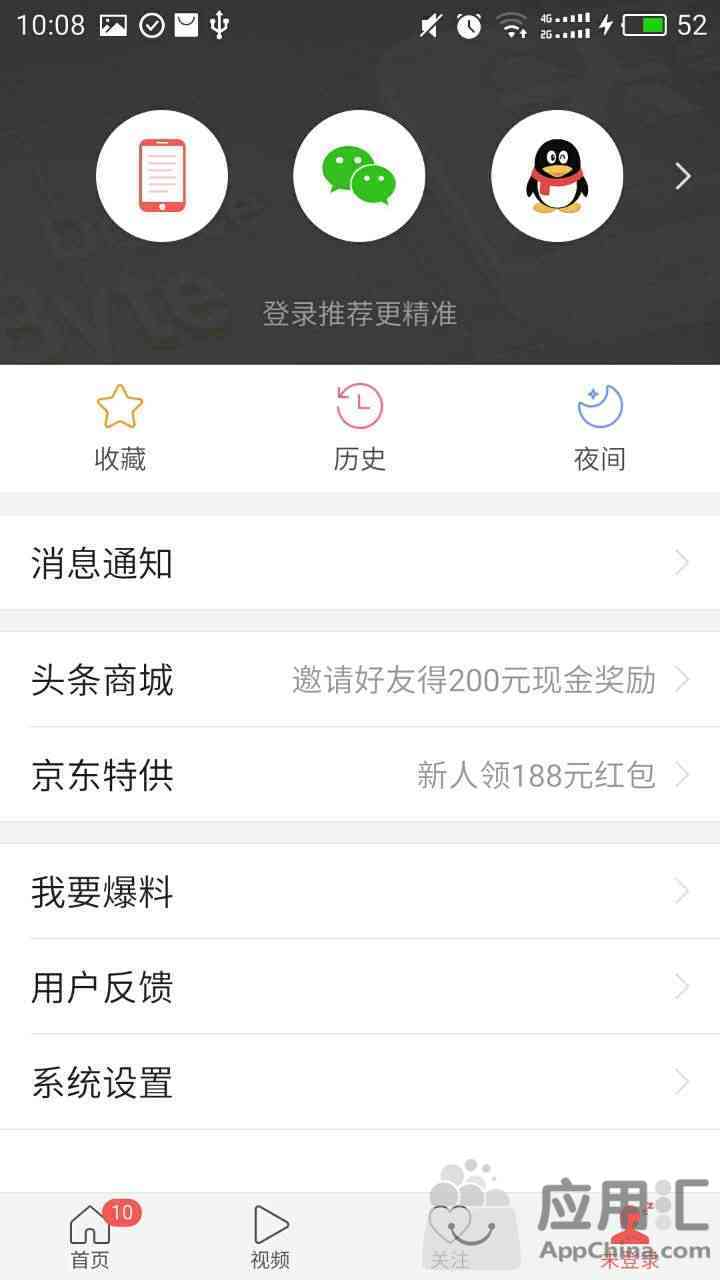Switch to 未登录 profile tab

[630, 1236]
